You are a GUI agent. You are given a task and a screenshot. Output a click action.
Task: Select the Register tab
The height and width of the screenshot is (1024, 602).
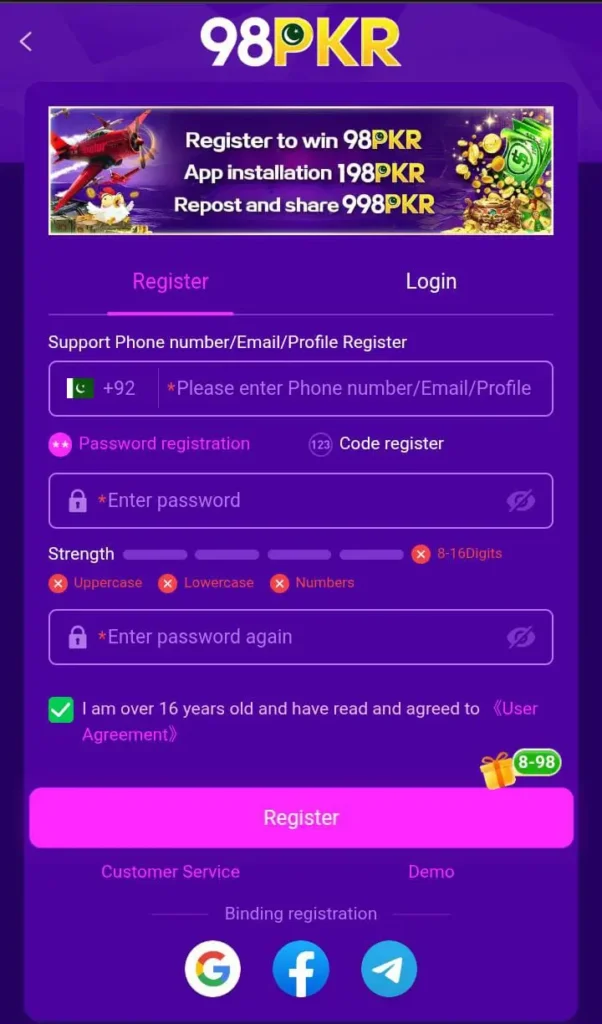pyautogui.click(x=170, y=282)
